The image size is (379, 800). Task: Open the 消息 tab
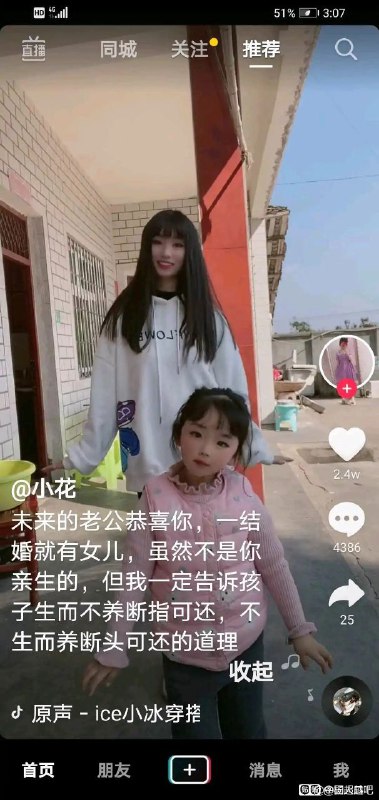pyautogui.click(x=265, y=770)
